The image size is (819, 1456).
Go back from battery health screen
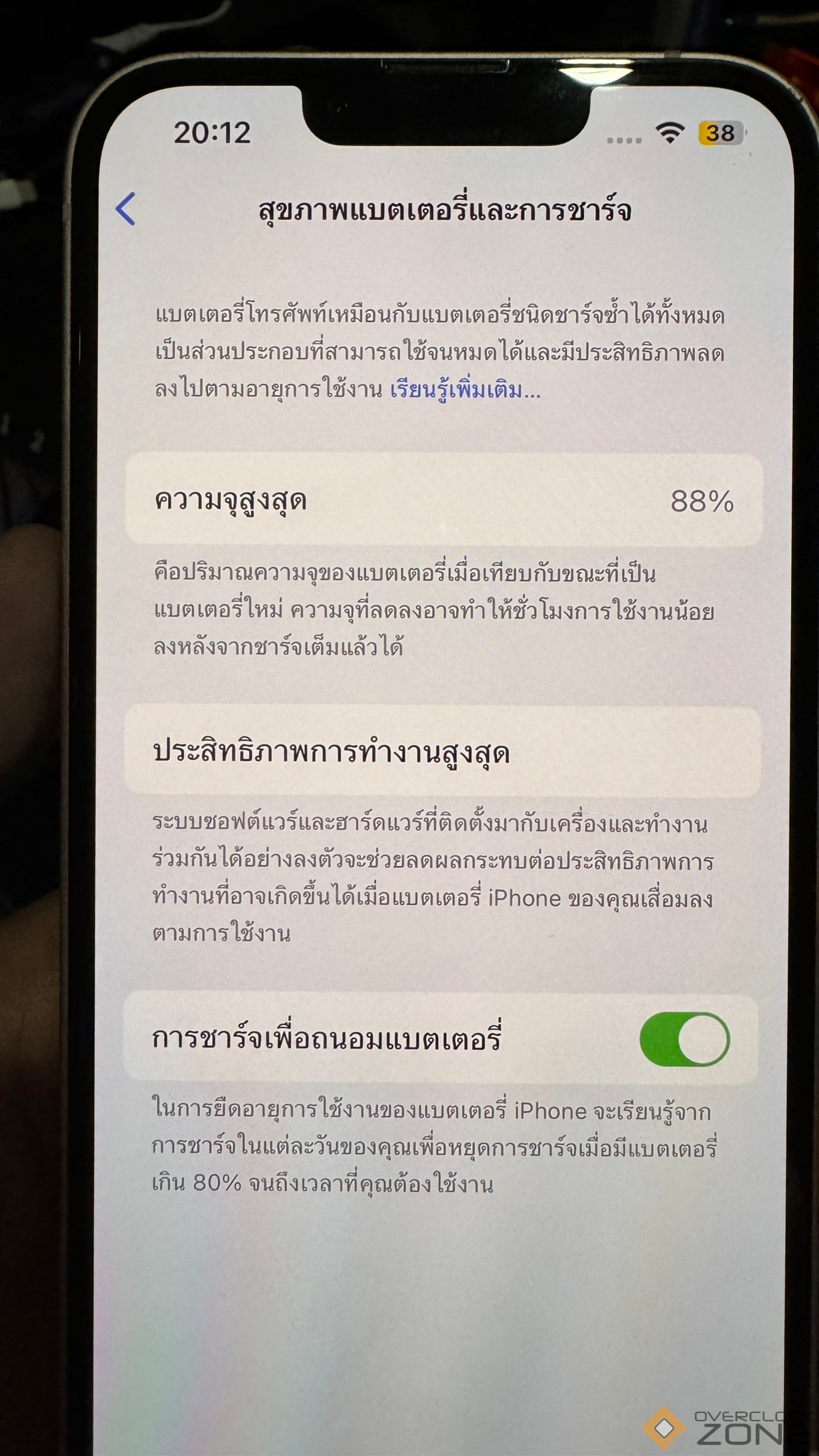126,209
